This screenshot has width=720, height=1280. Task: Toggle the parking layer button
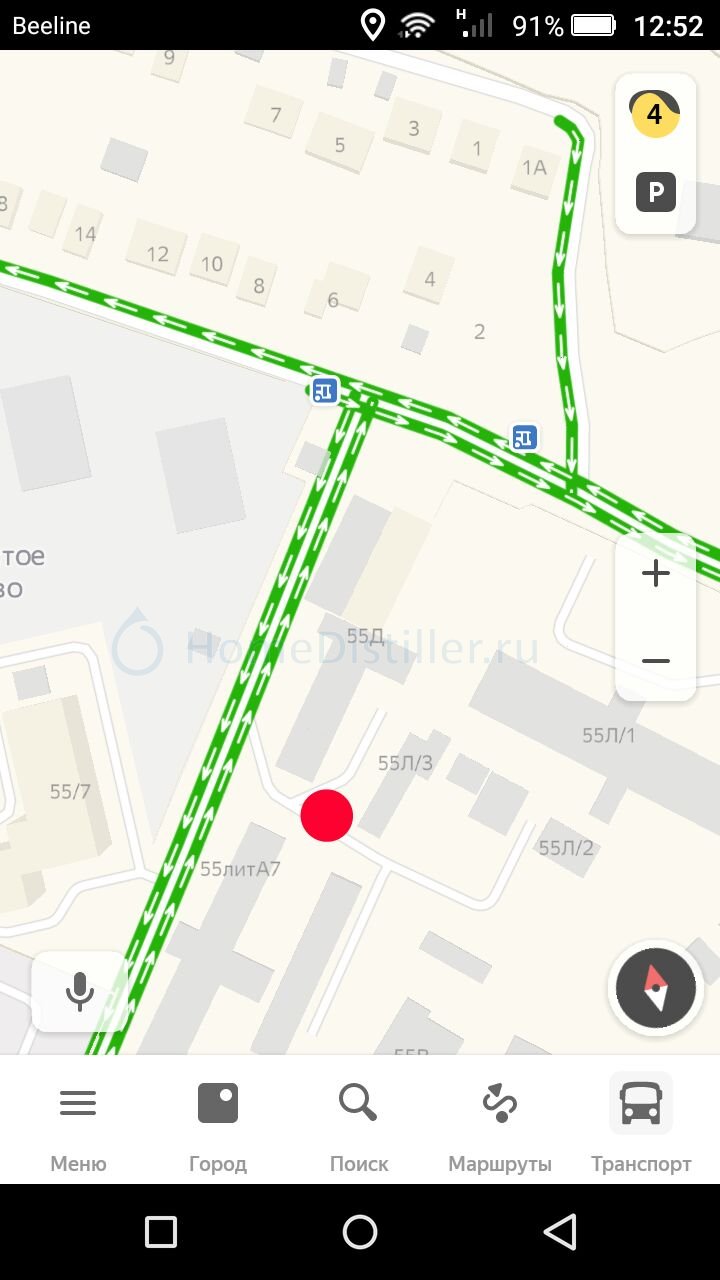(656, 192)
